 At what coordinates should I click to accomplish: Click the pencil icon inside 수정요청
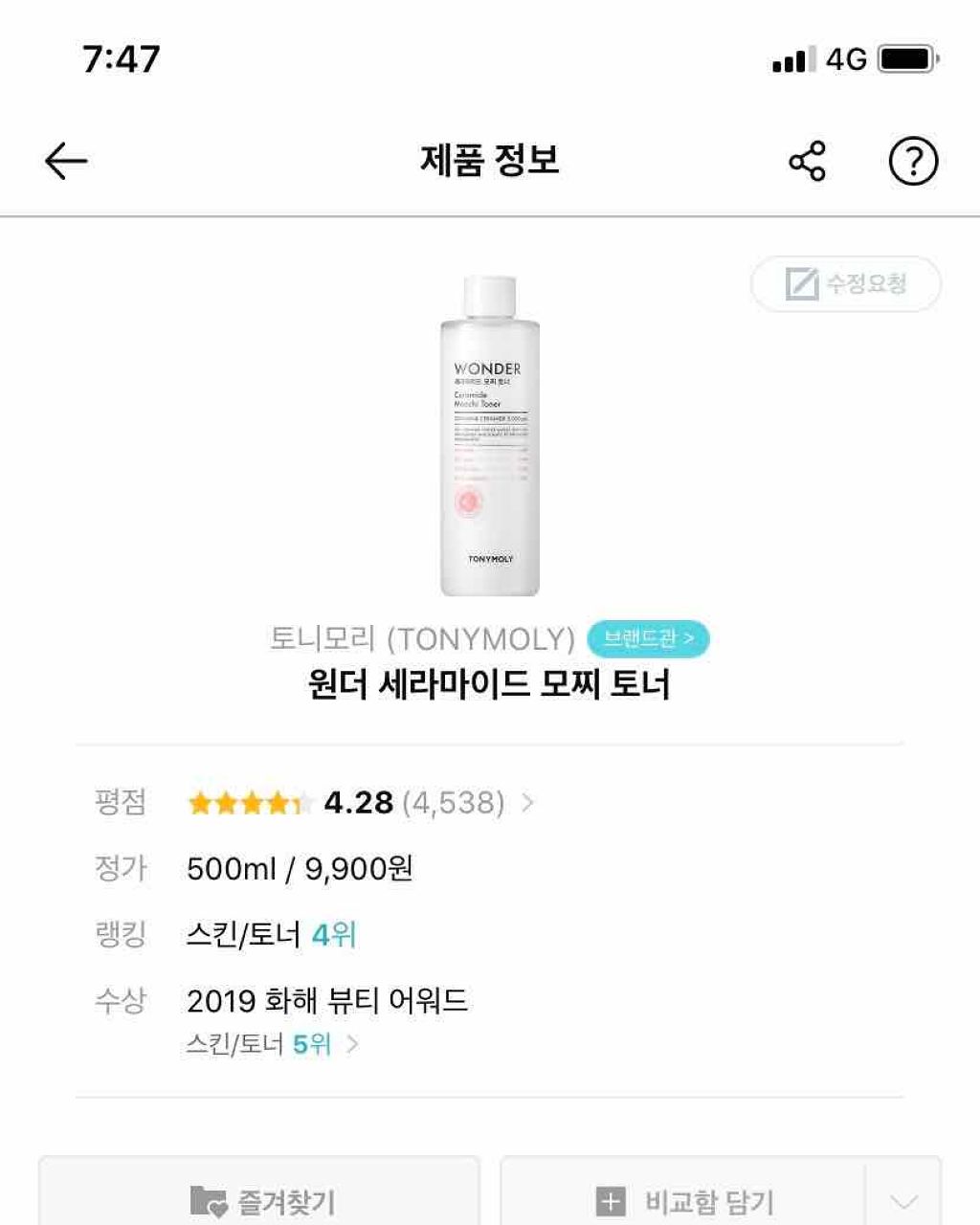click(x=801, y=283)
